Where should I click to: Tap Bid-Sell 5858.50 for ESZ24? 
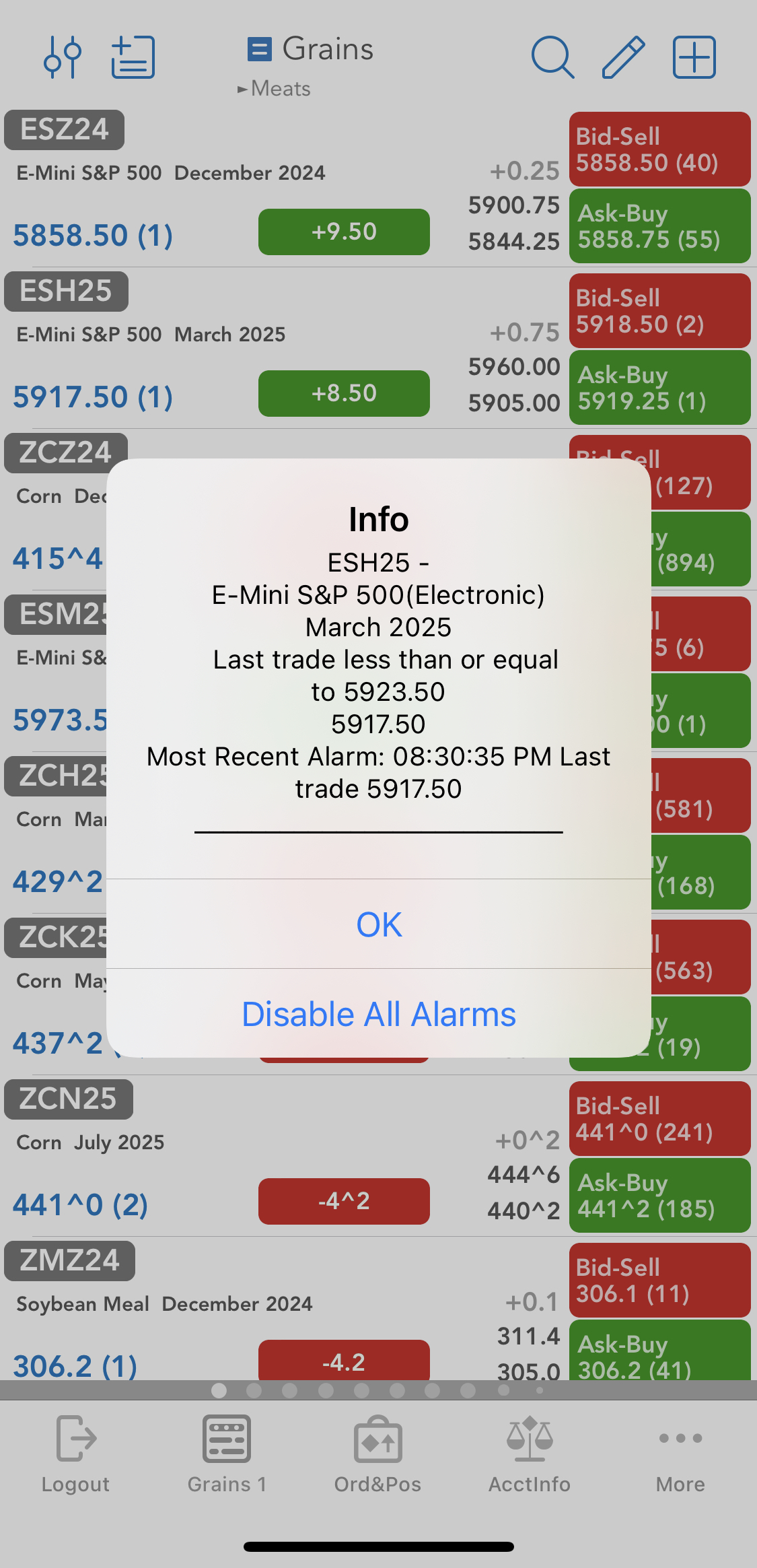(659, 149)
